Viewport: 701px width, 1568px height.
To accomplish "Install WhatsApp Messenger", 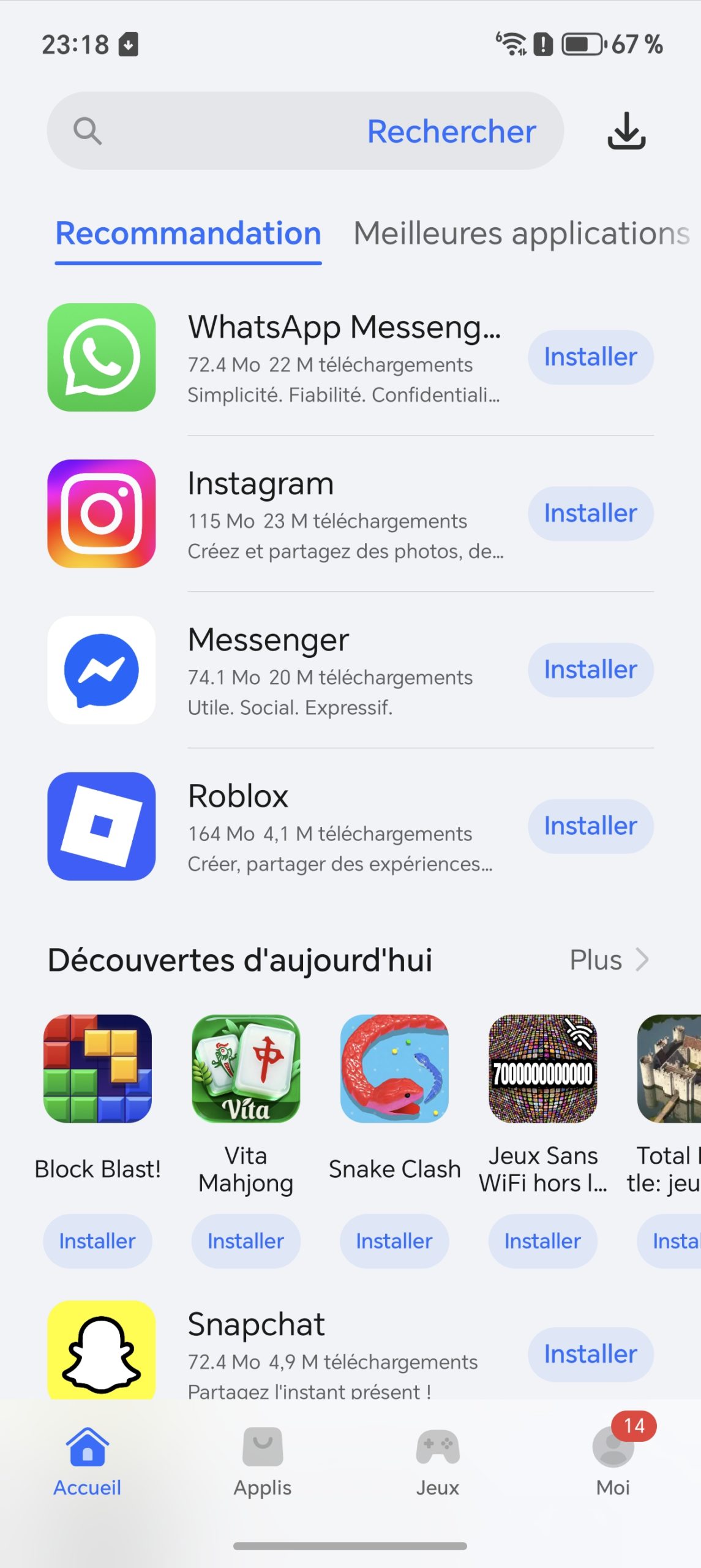I will 590,357.
